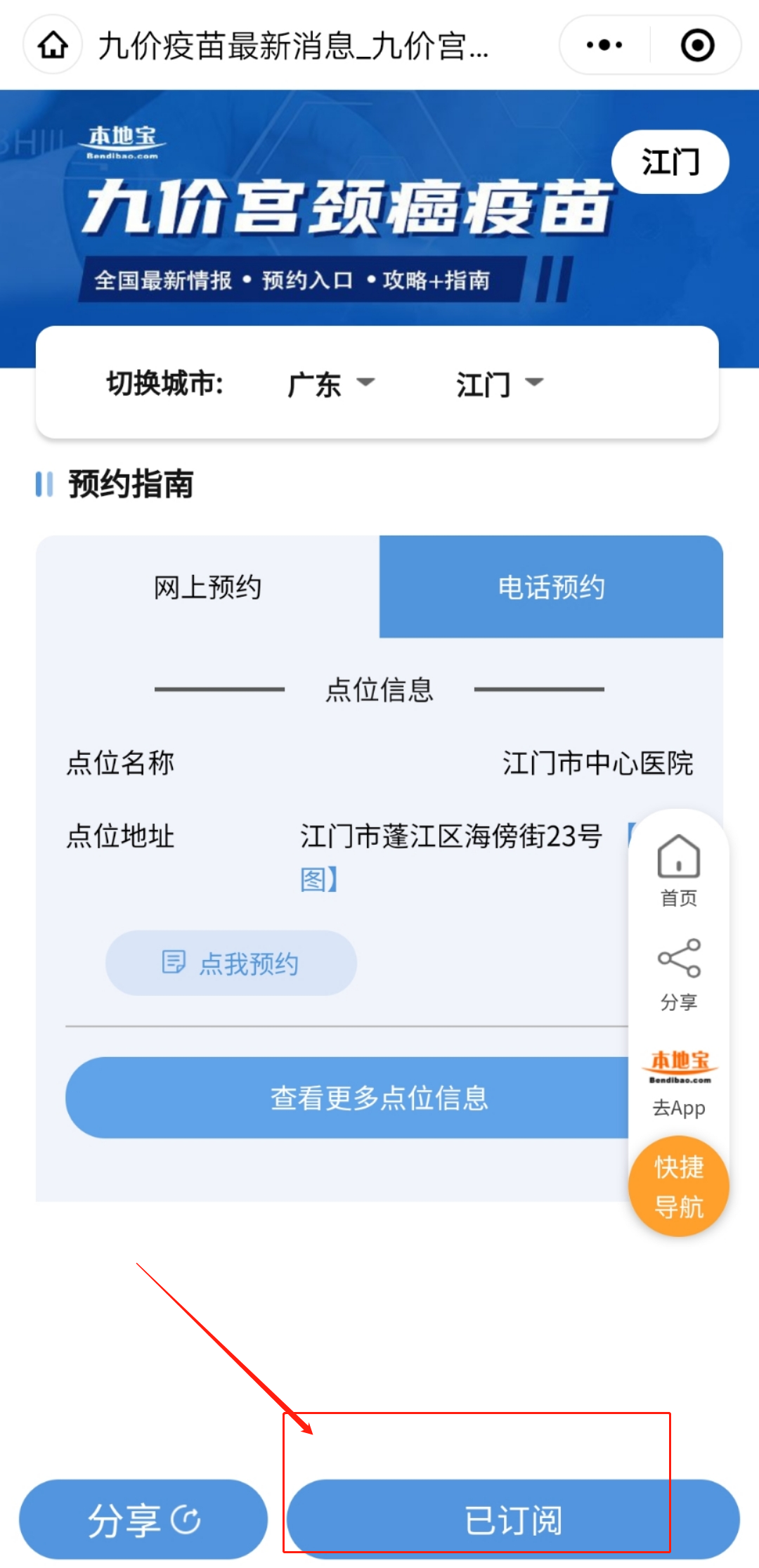Switch to the 网上预约 tab

(x=208, y=588)
